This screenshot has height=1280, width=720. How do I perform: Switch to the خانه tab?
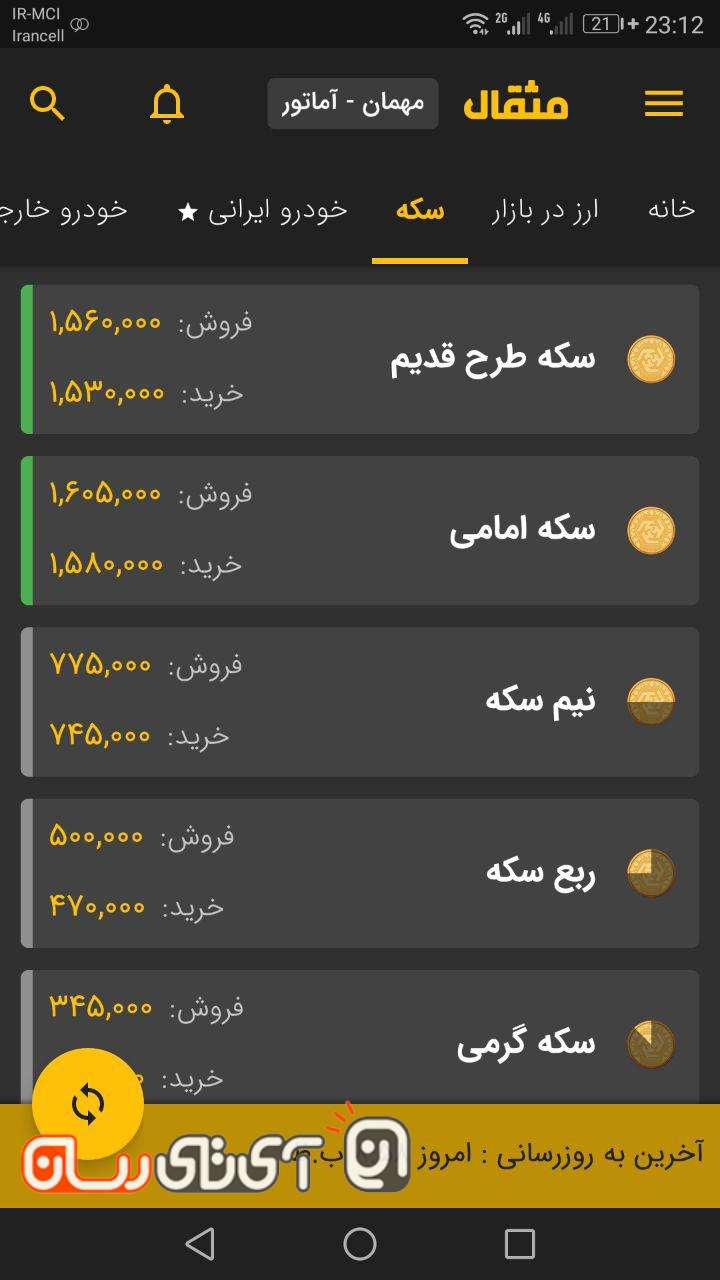tap(671, 210)
